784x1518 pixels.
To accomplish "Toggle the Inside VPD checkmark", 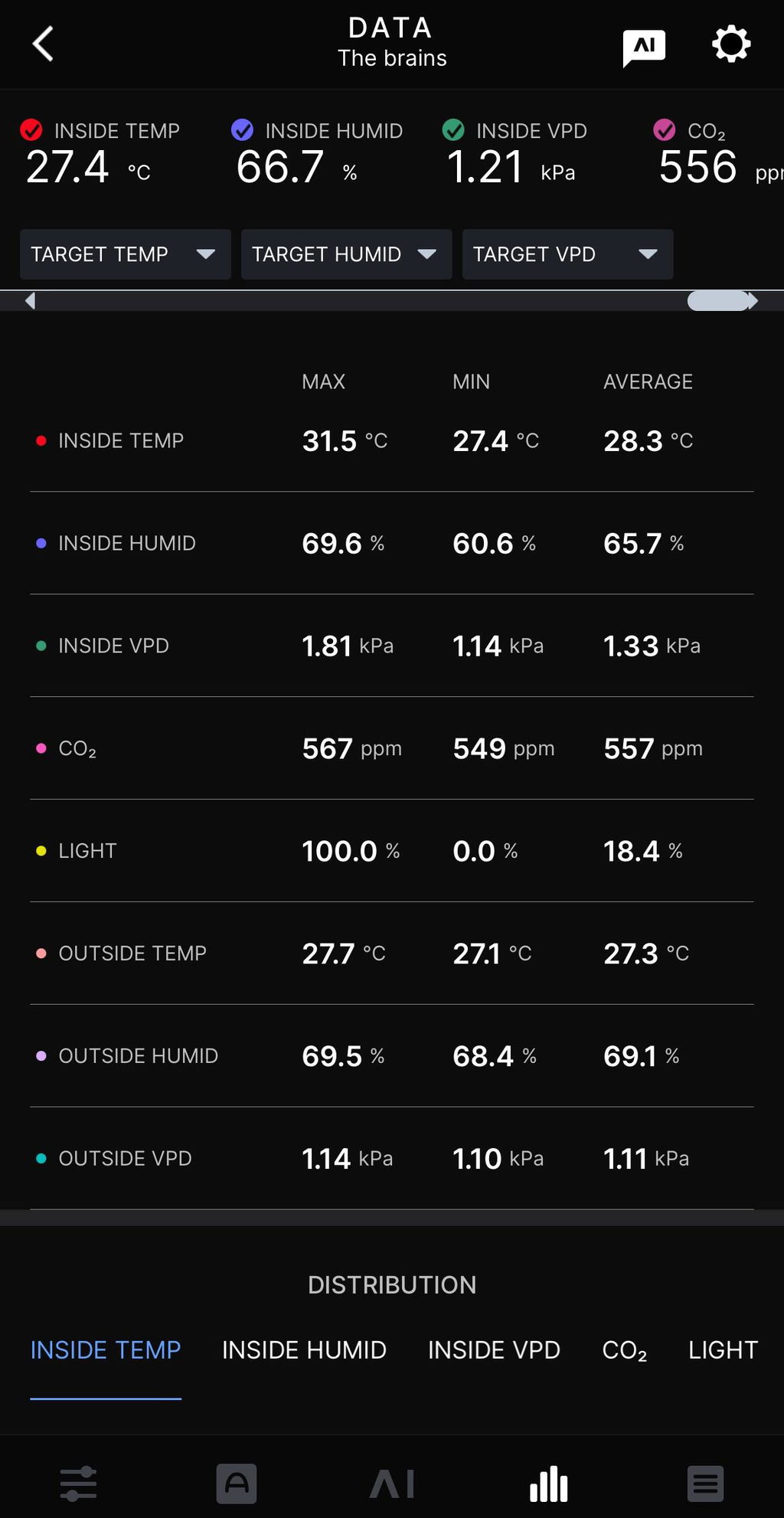I will [453, 130].
